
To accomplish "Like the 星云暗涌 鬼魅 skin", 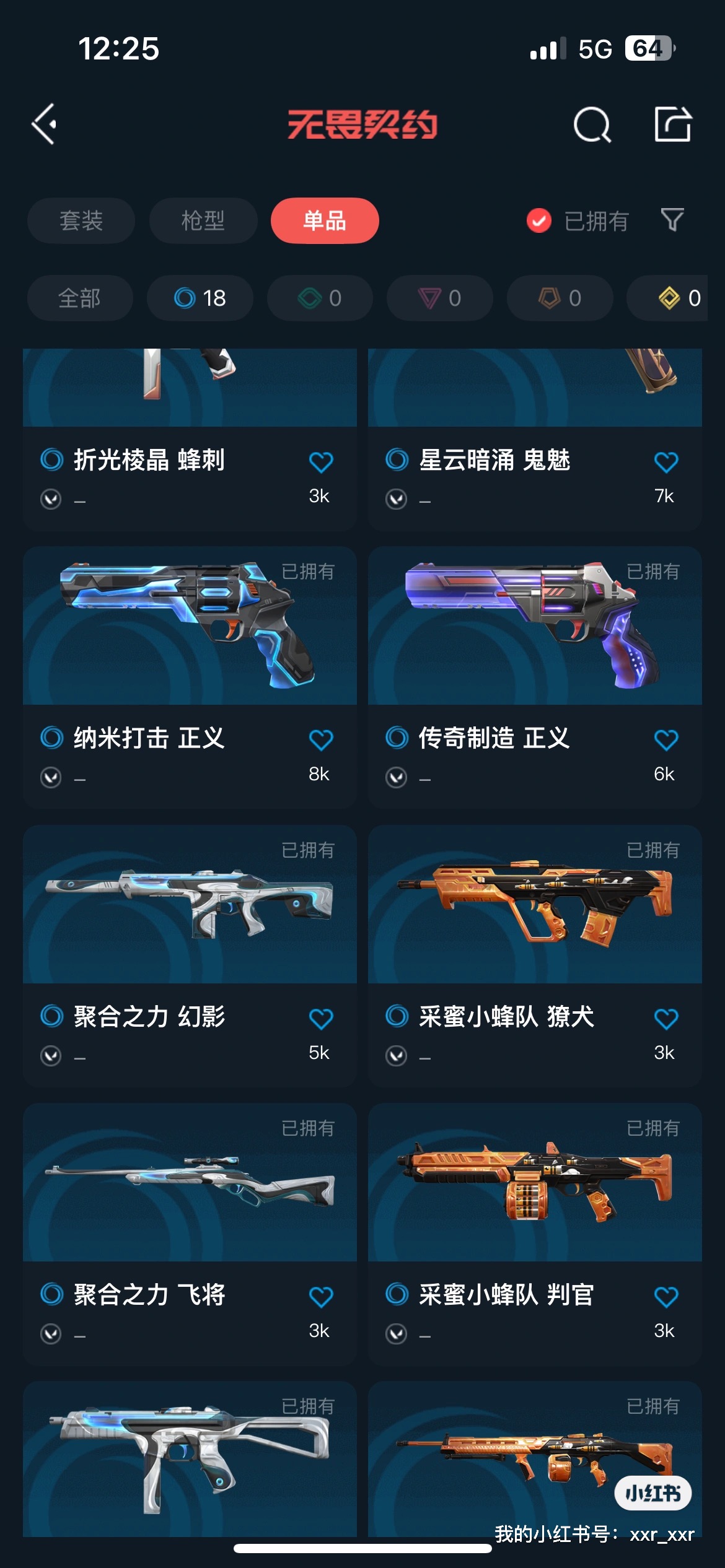I will (666, 462).
